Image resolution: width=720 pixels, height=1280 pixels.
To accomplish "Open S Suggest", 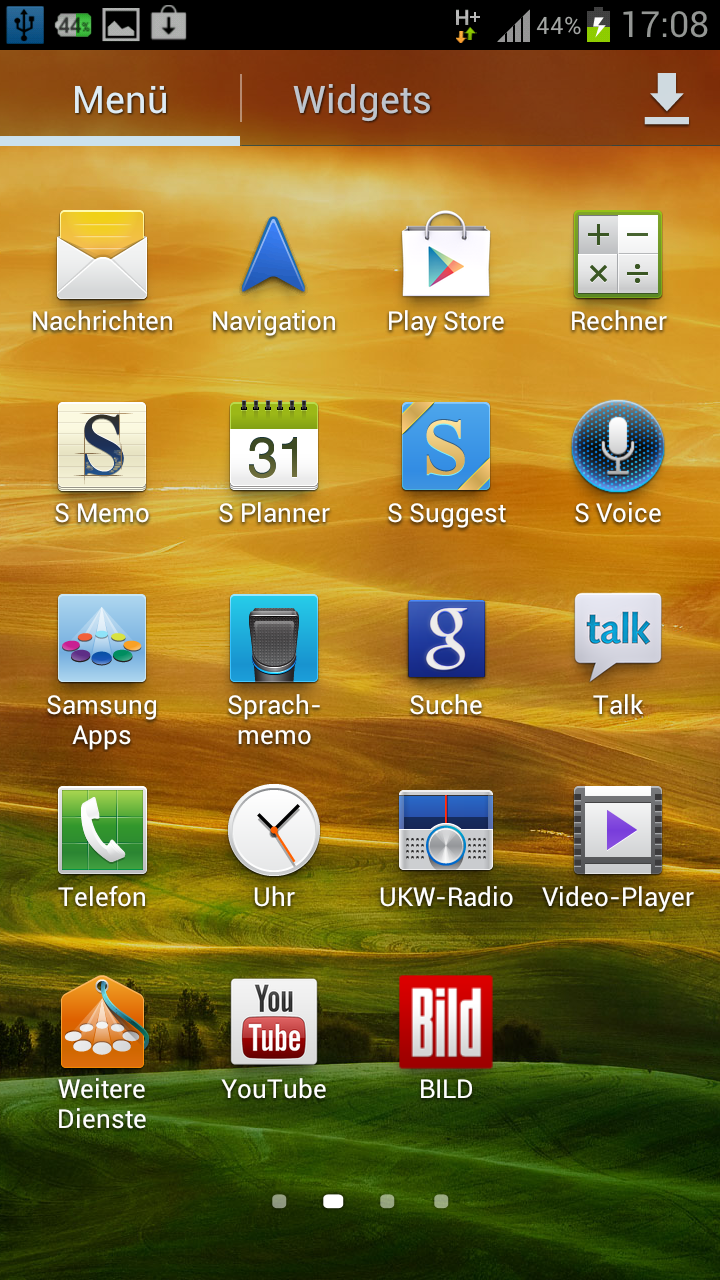I will tap(446, 448).
